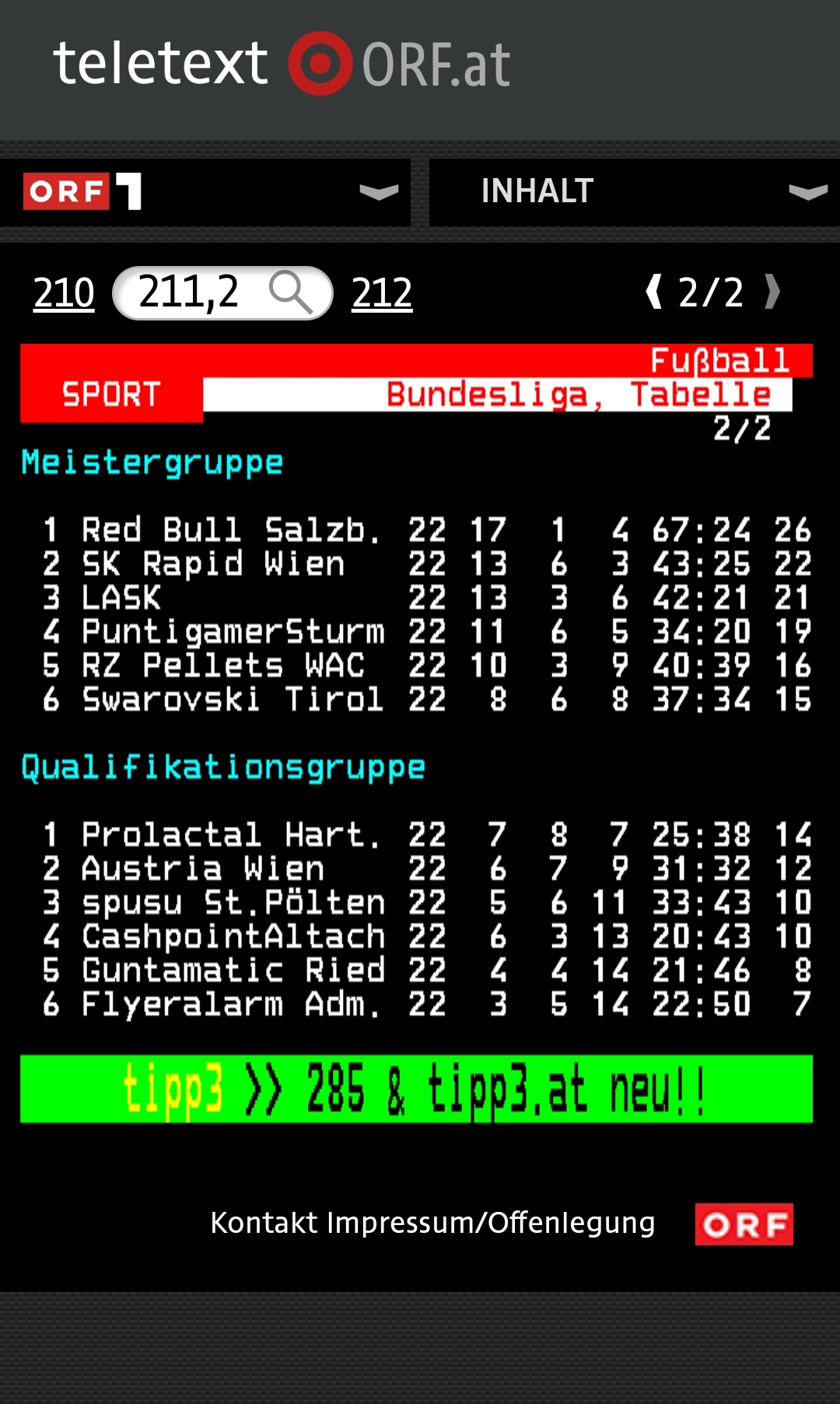This screenshot has height=1404, width=840.
Task: Go back to the previous subpage
Action: click(654, 292)
